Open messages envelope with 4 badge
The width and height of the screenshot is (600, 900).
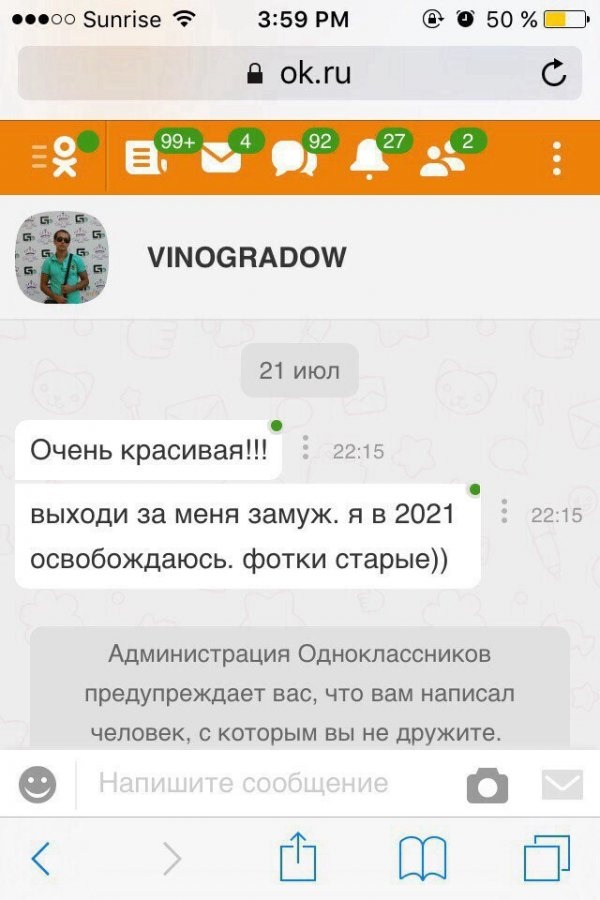220,158
